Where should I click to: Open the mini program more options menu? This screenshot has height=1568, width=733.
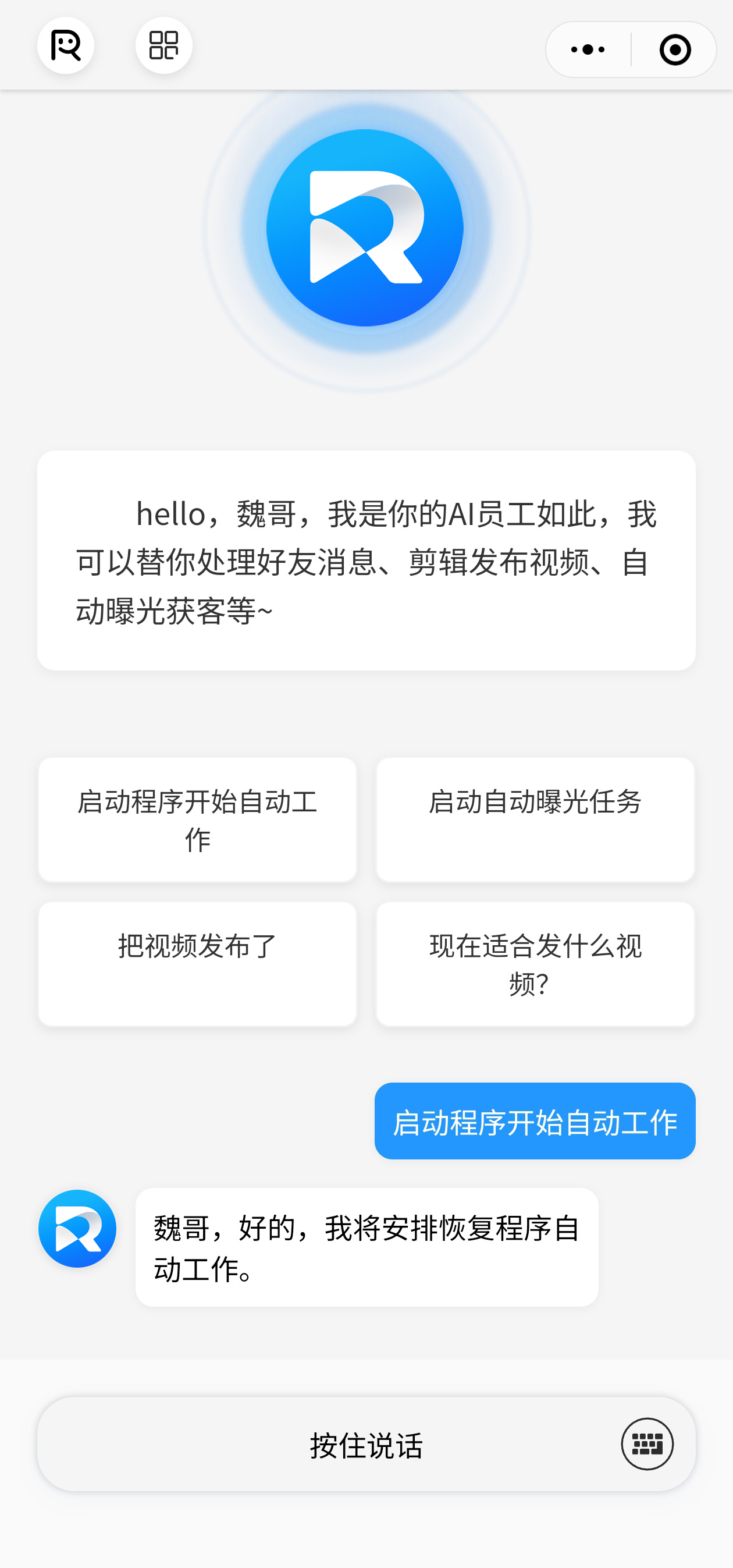click(588, 50)
